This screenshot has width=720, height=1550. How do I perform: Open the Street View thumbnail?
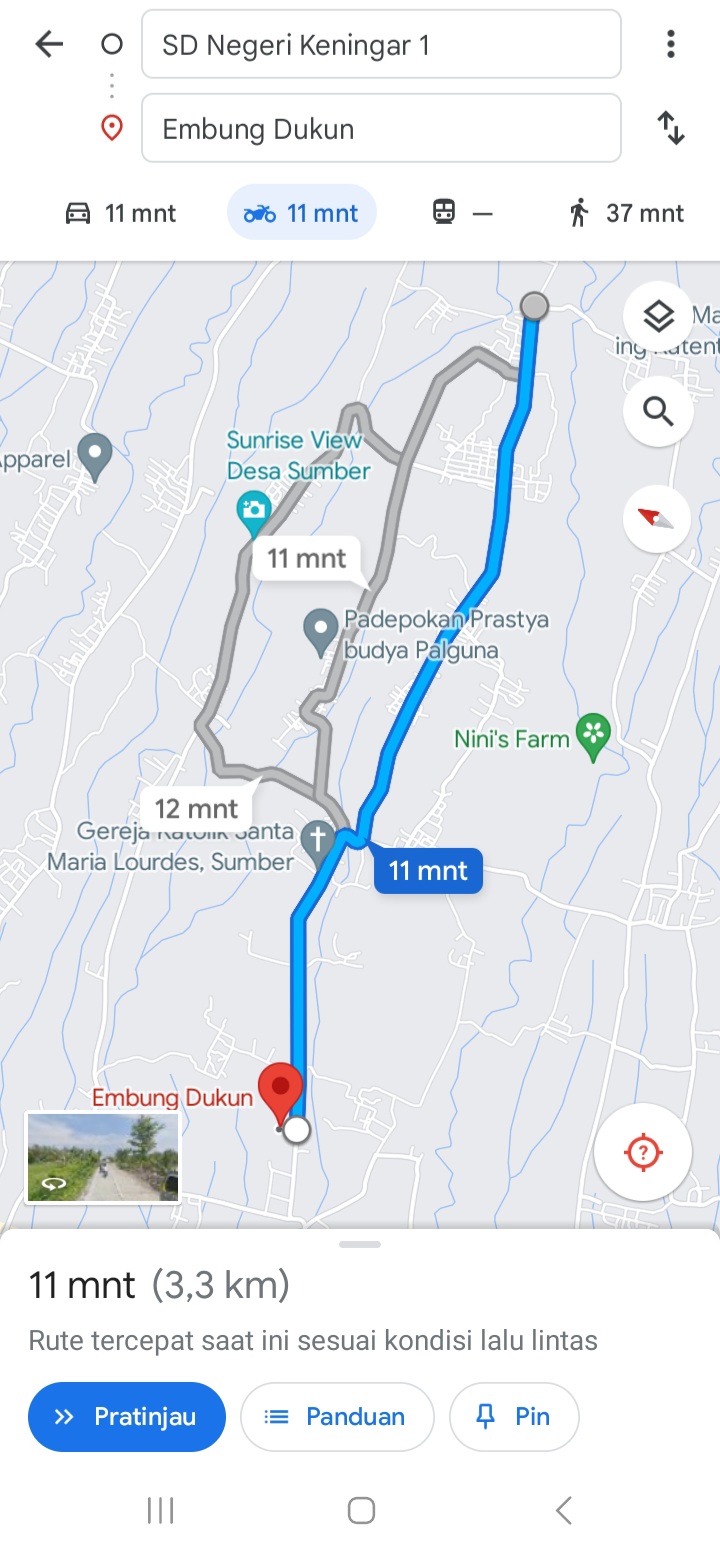pos(102,1157)
